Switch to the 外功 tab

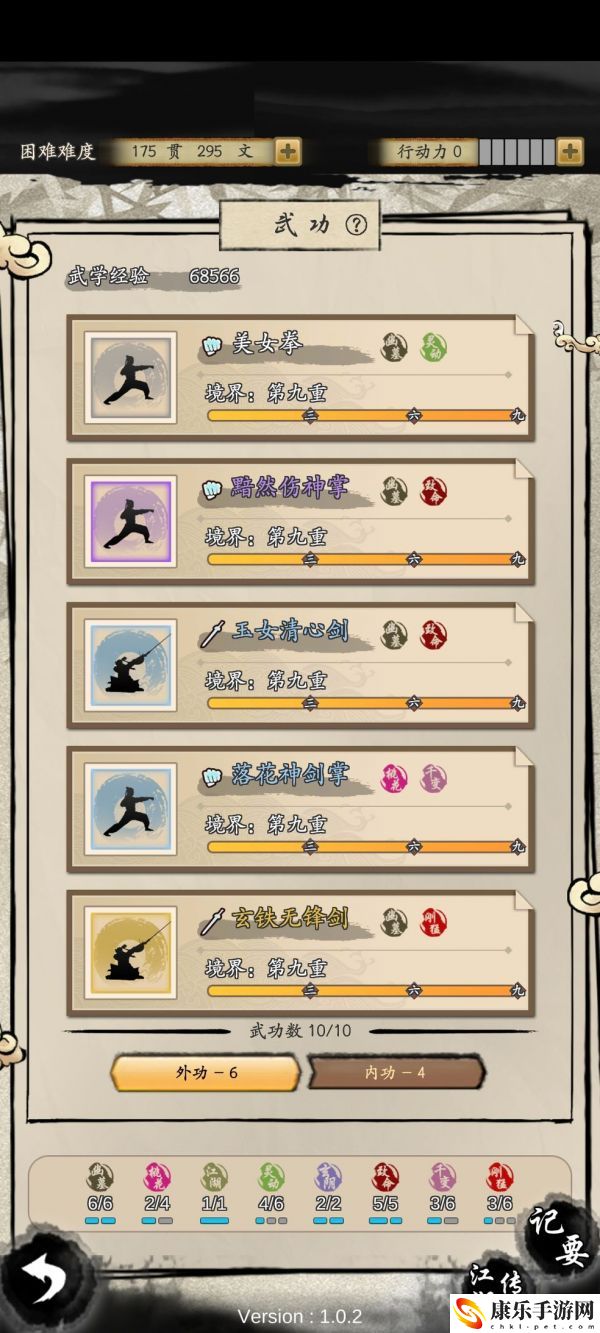pos(205,1073)
